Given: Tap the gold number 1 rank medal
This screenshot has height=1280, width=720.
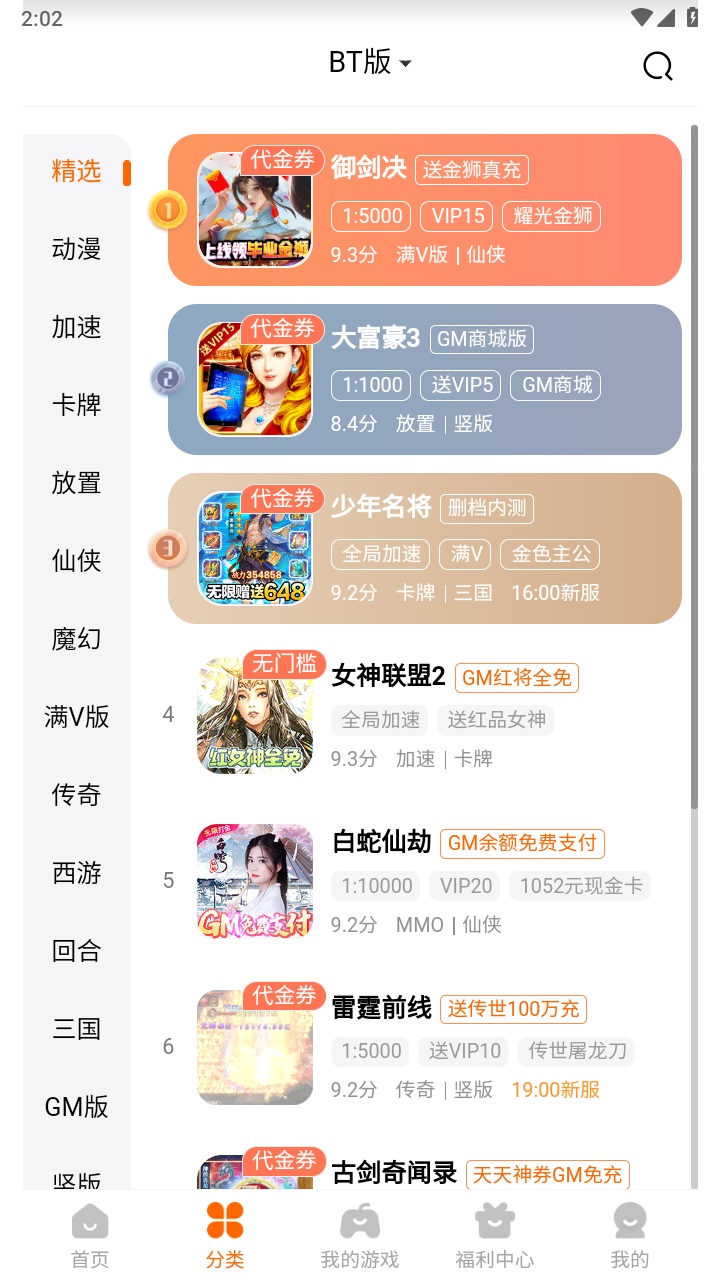Looking at the screenshot, I should [168, 210].
